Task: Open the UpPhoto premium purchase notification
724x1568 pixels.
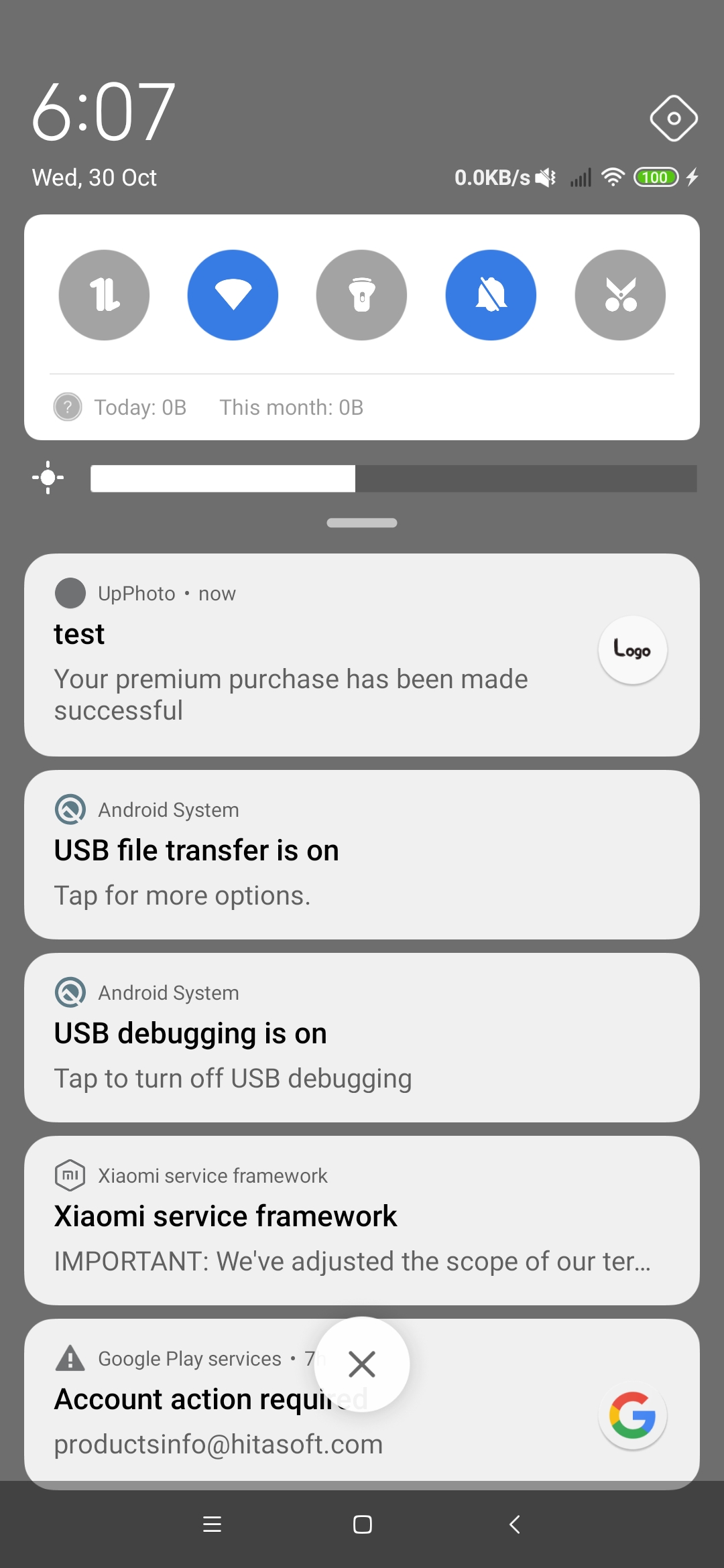Action: click(x=362, y=655)
